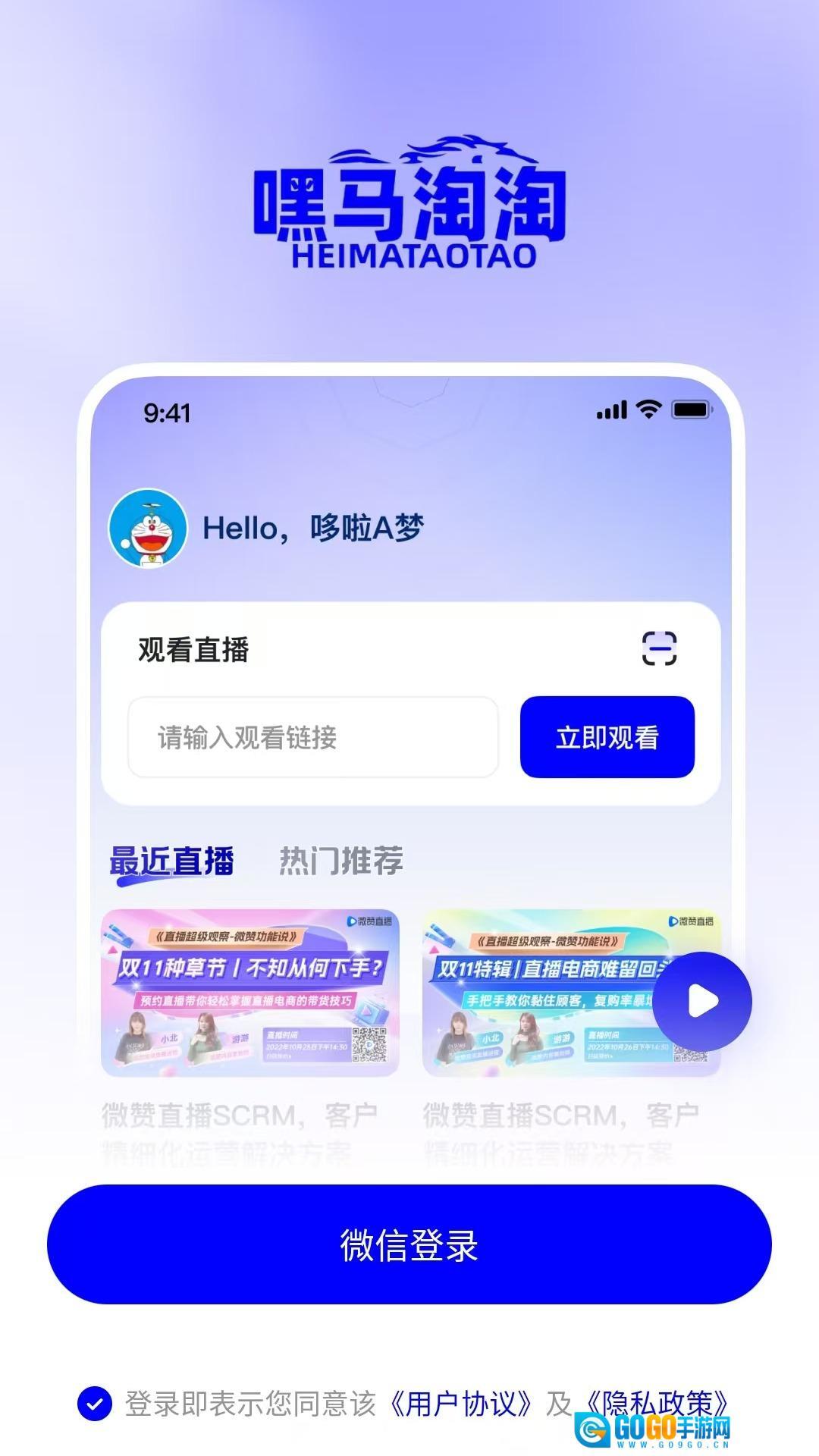Viewport: 819px width, 1456px height.
Task: Open the 《隐私政策》 link
Action: [657, 1402]
